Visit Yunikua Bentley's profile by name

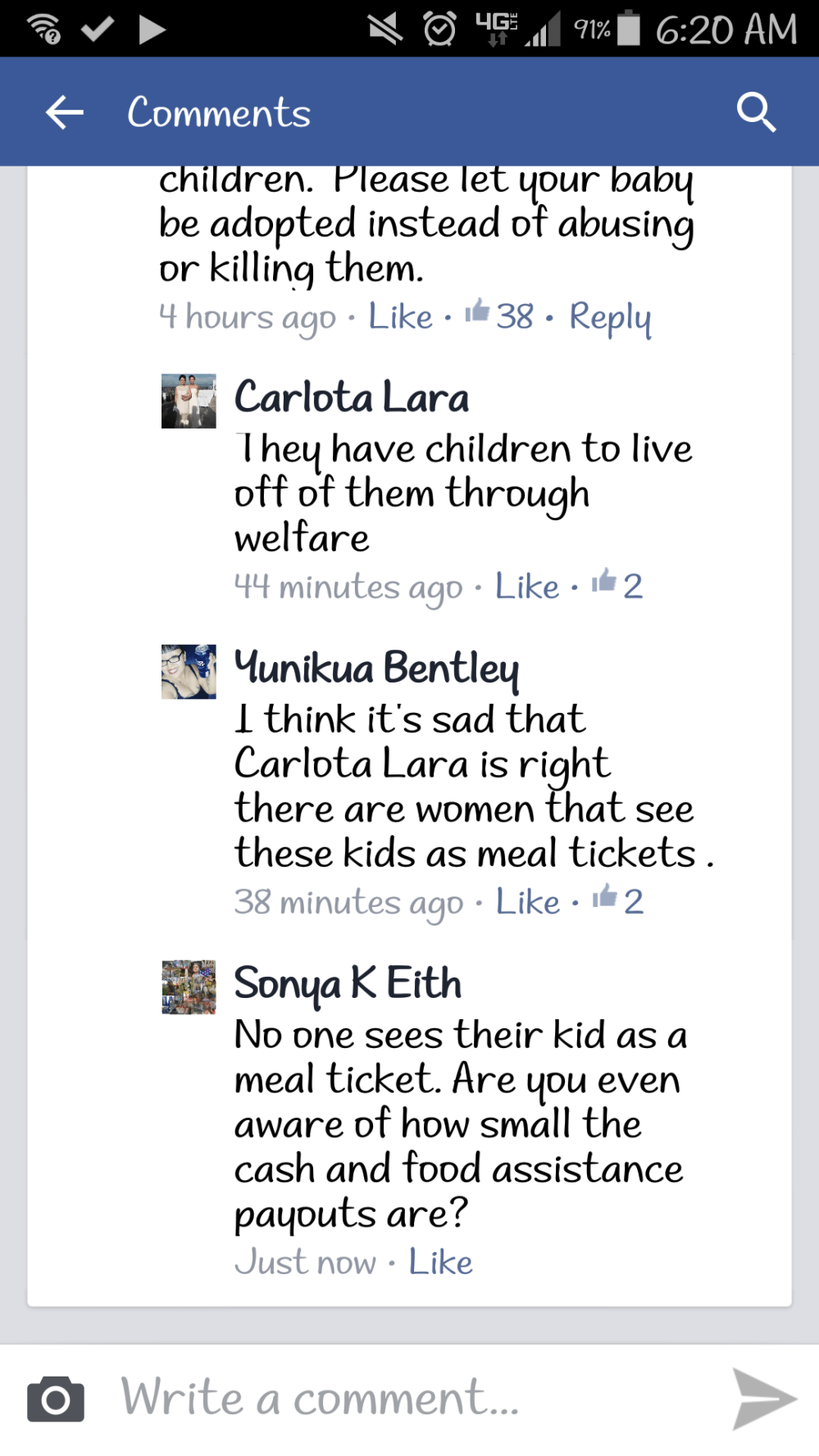click(376, 668)
